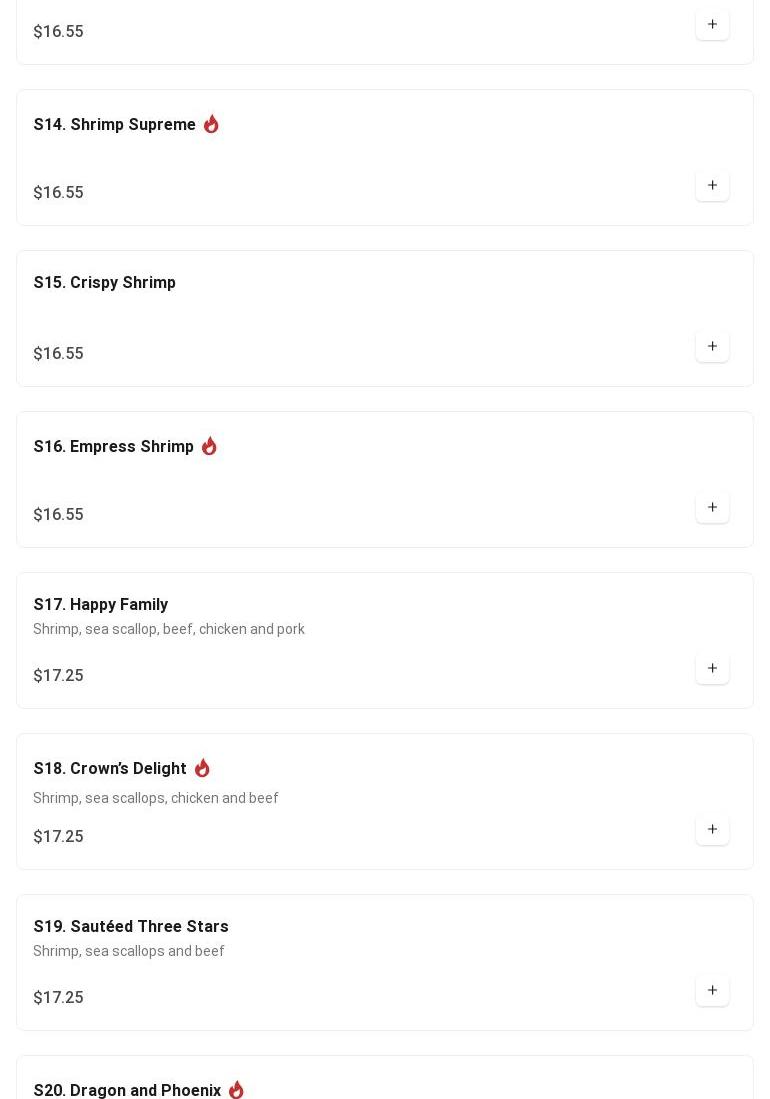
Task: View S18. Crown's Delight details
Action: tap(110, 769)
